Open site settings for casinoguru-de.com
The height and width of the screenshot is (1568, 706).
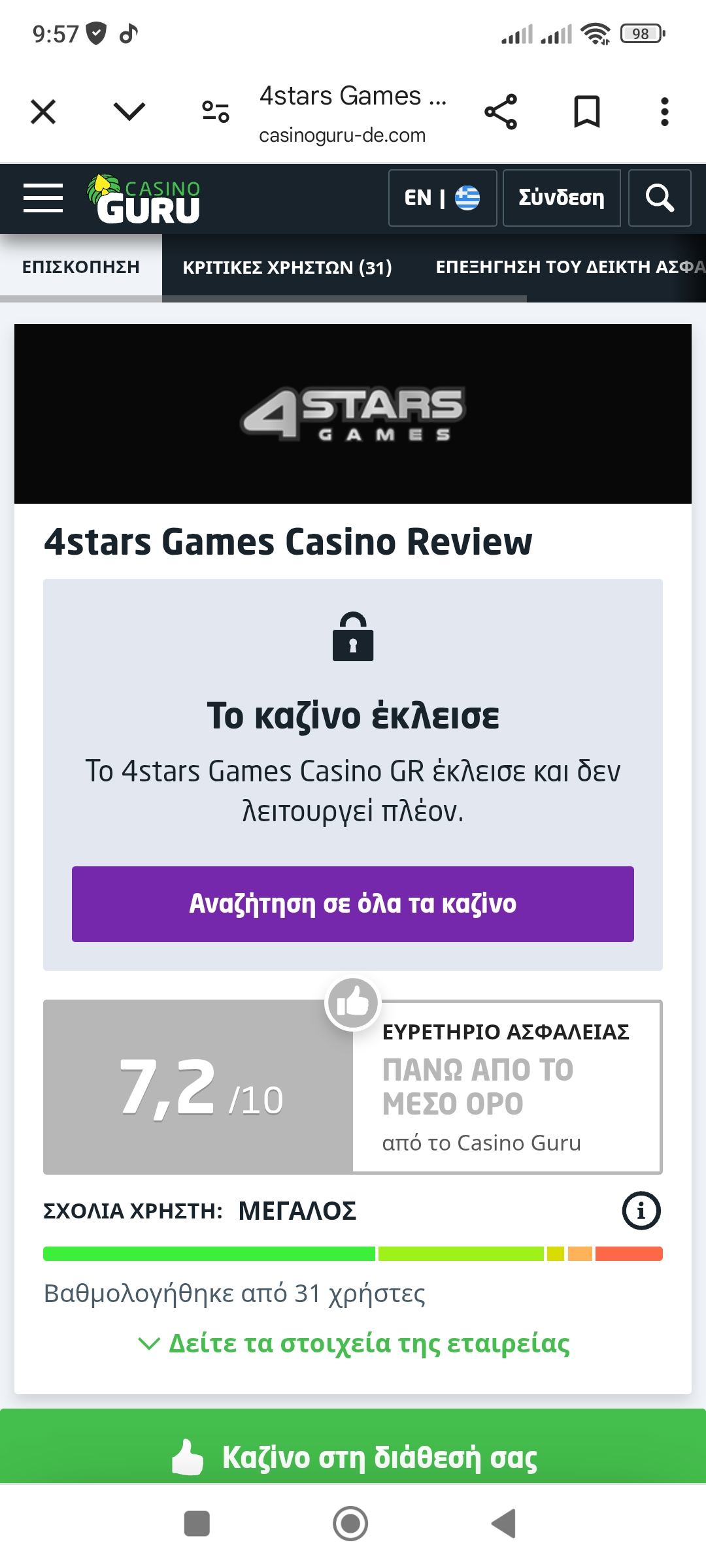click(215, 112)
